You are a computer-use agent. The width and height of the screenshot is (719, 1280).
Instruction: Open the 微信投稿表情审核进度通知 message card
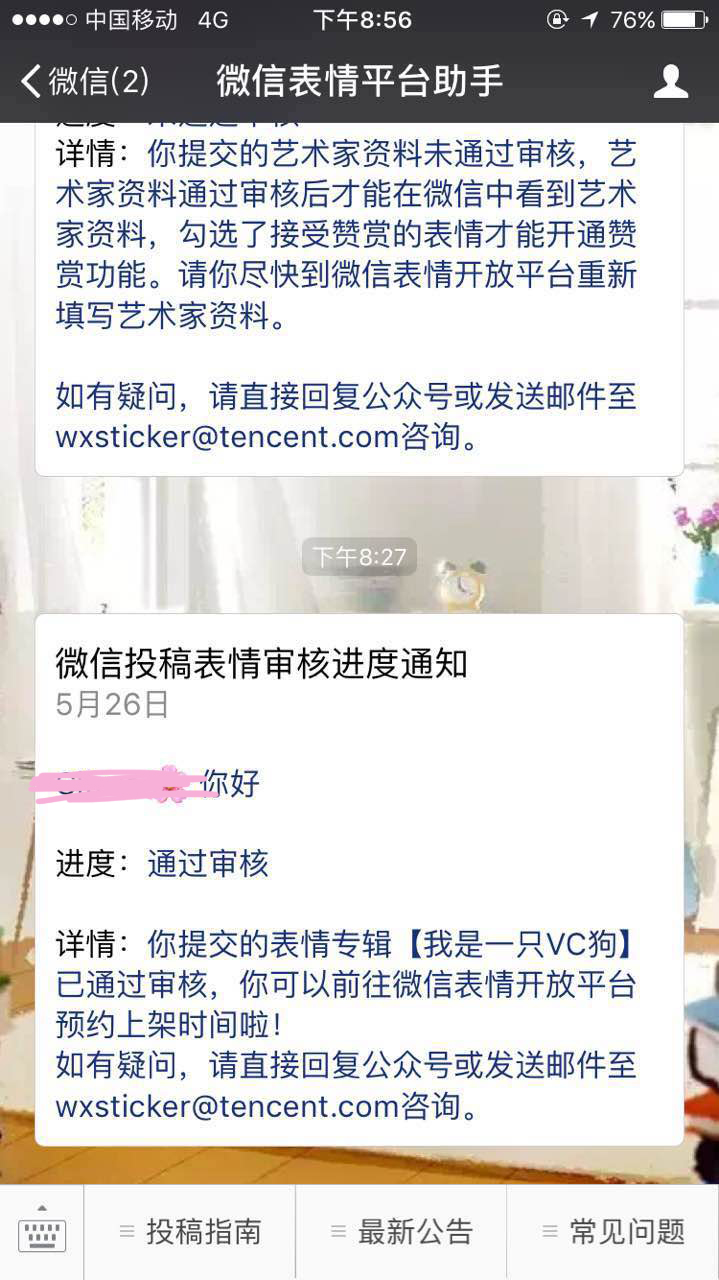click(359, 880)
